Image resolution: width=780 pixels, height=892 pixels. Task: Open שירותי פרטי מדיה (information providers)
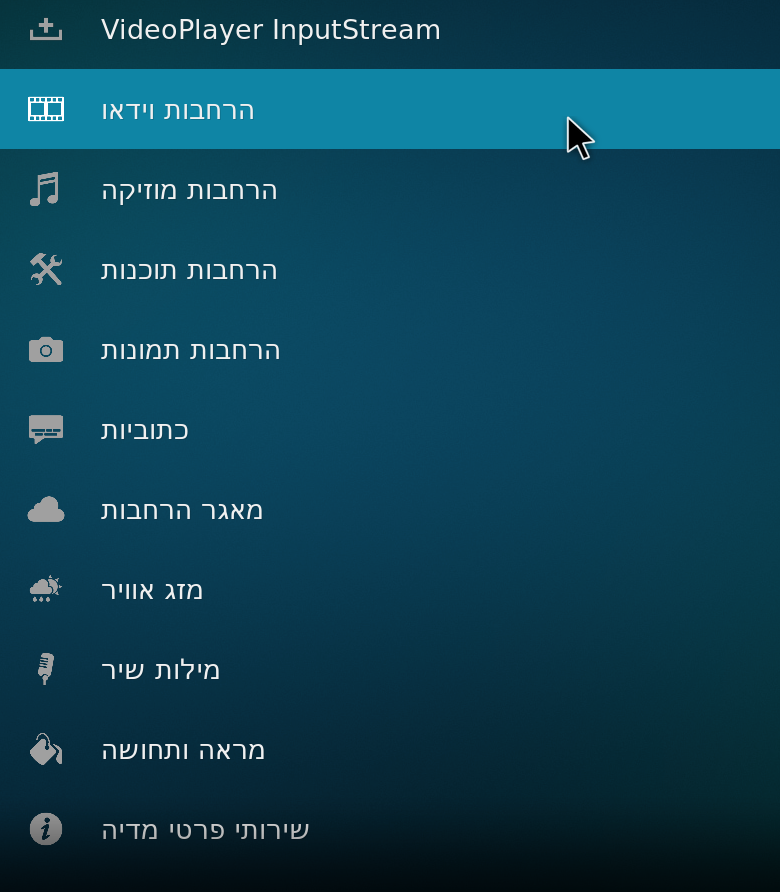[x=205, y=830]
